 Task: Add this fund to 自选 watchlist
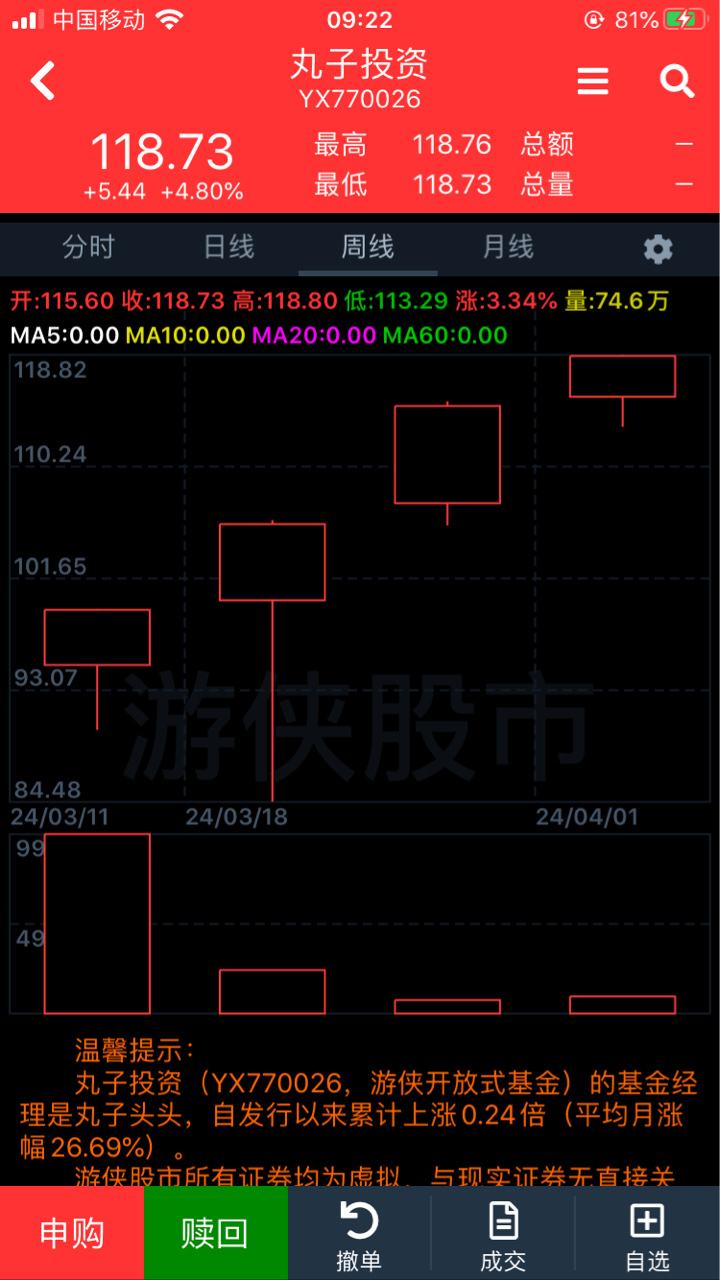[647, 1237]
